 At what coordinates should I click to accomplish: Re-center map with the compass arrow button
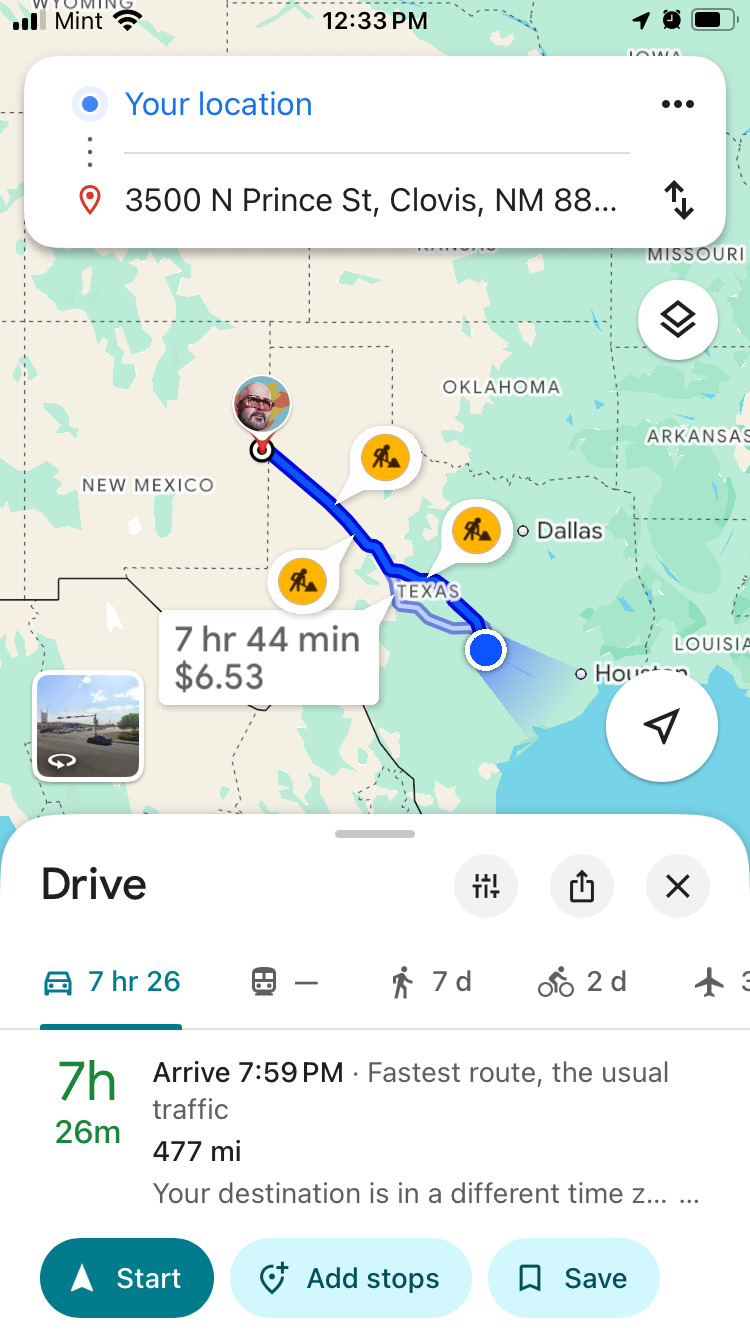click(661, 727)
